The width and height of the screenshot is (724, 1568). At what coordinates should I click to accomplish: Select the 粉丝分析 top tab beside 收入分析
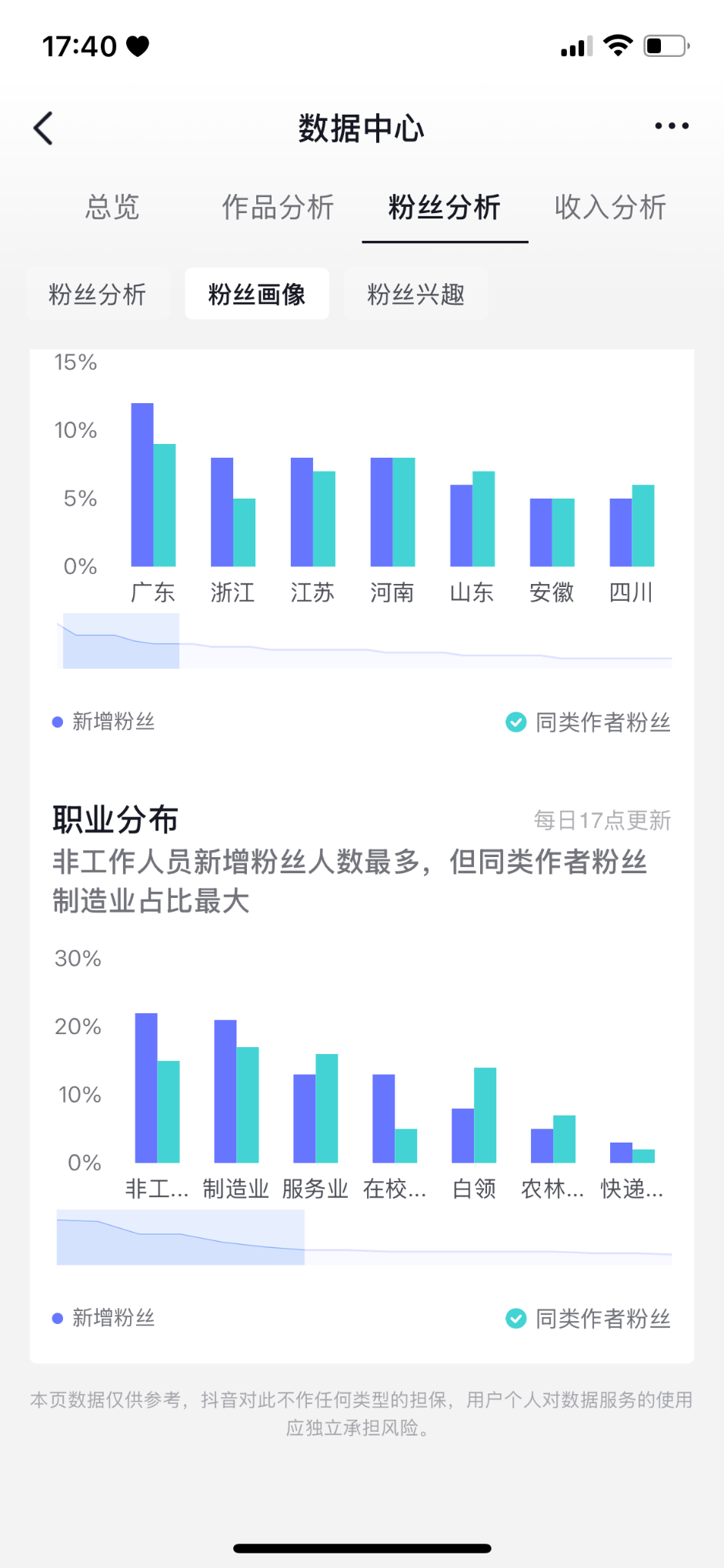pos(445,208)
